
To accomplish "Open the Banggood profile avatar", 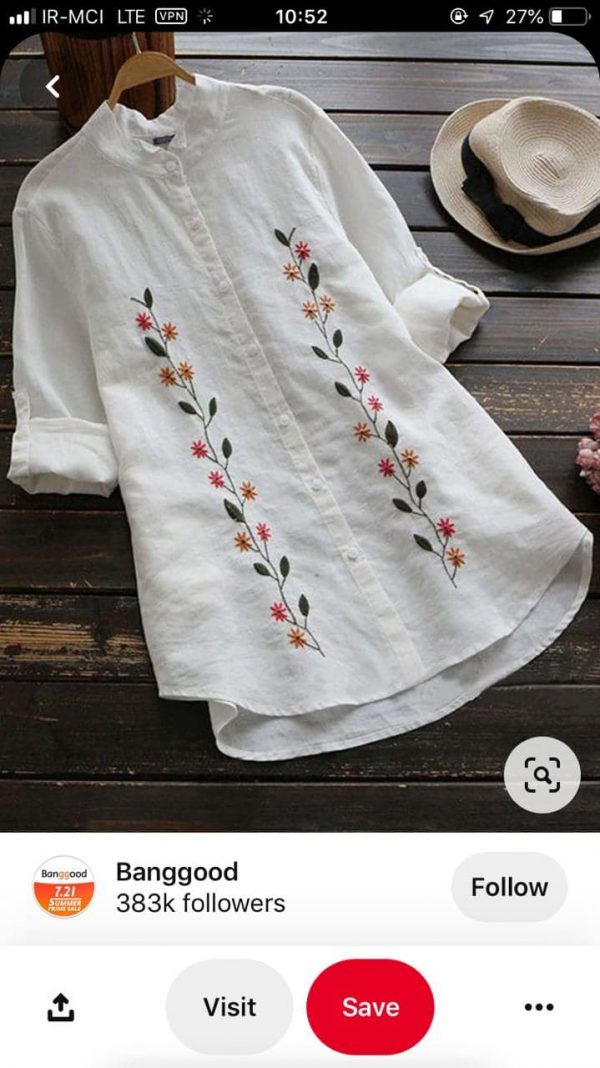I will click(64, 887).
